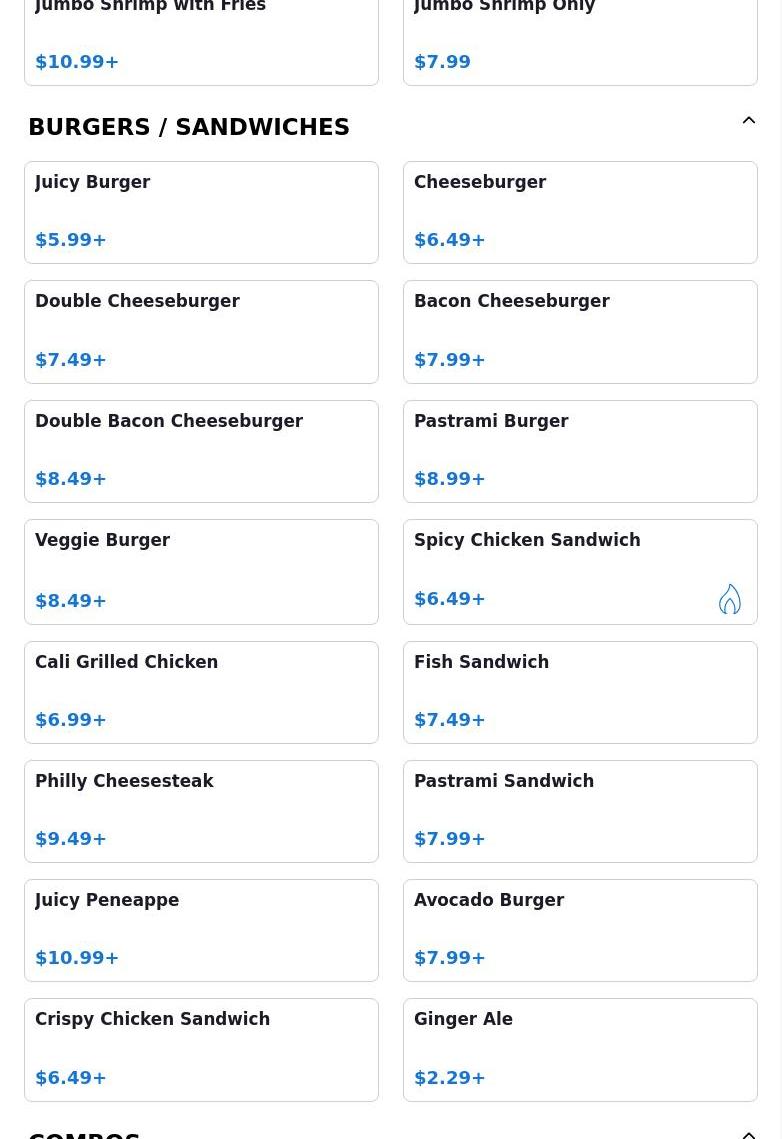Collapse the Burgers / Sandwiches section
Screen dimensions: 782x1139
(748, 121)
